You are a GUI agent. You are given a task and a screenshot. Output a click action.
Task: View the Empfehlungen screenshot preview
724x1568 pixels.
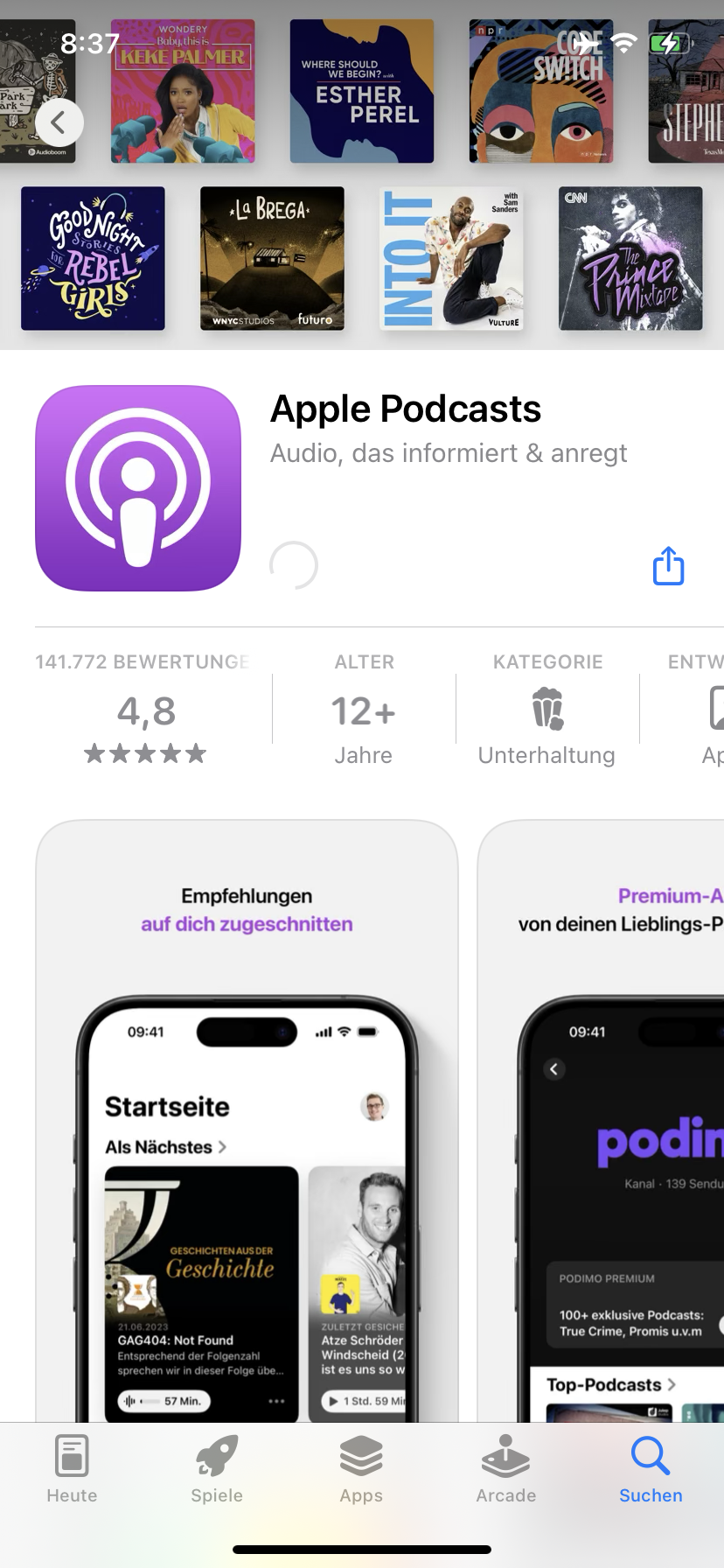(247, 1120)
